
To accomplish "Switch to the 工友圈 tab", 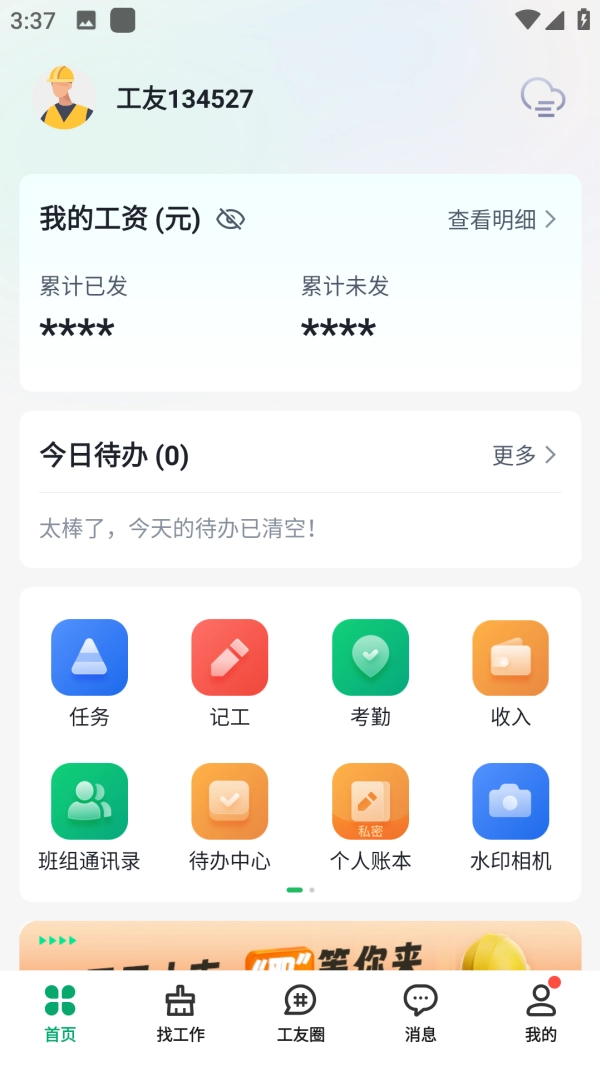I will [x=300, y=1012].
